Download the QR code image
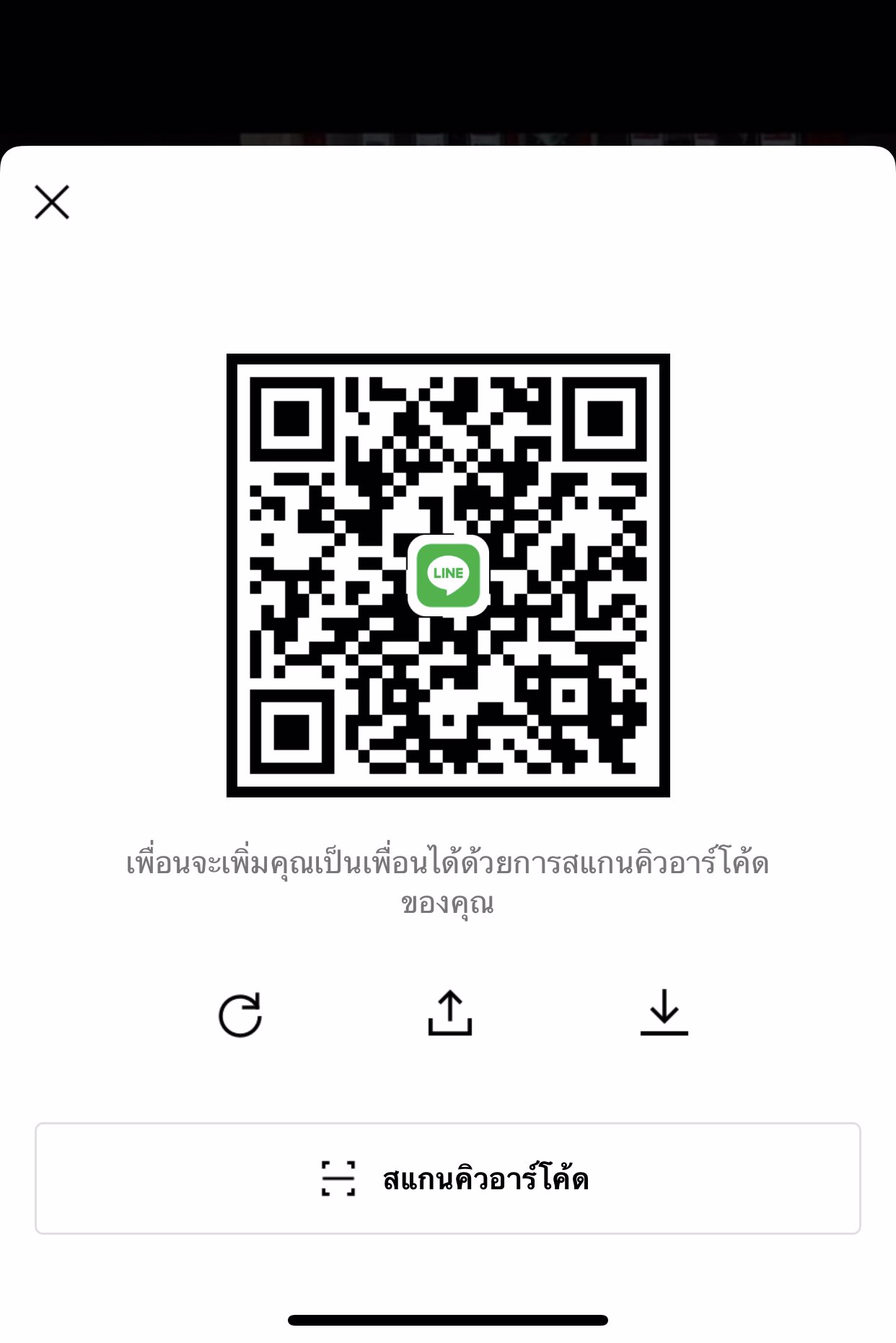The image size is (896, 1343). [664, 1013]
